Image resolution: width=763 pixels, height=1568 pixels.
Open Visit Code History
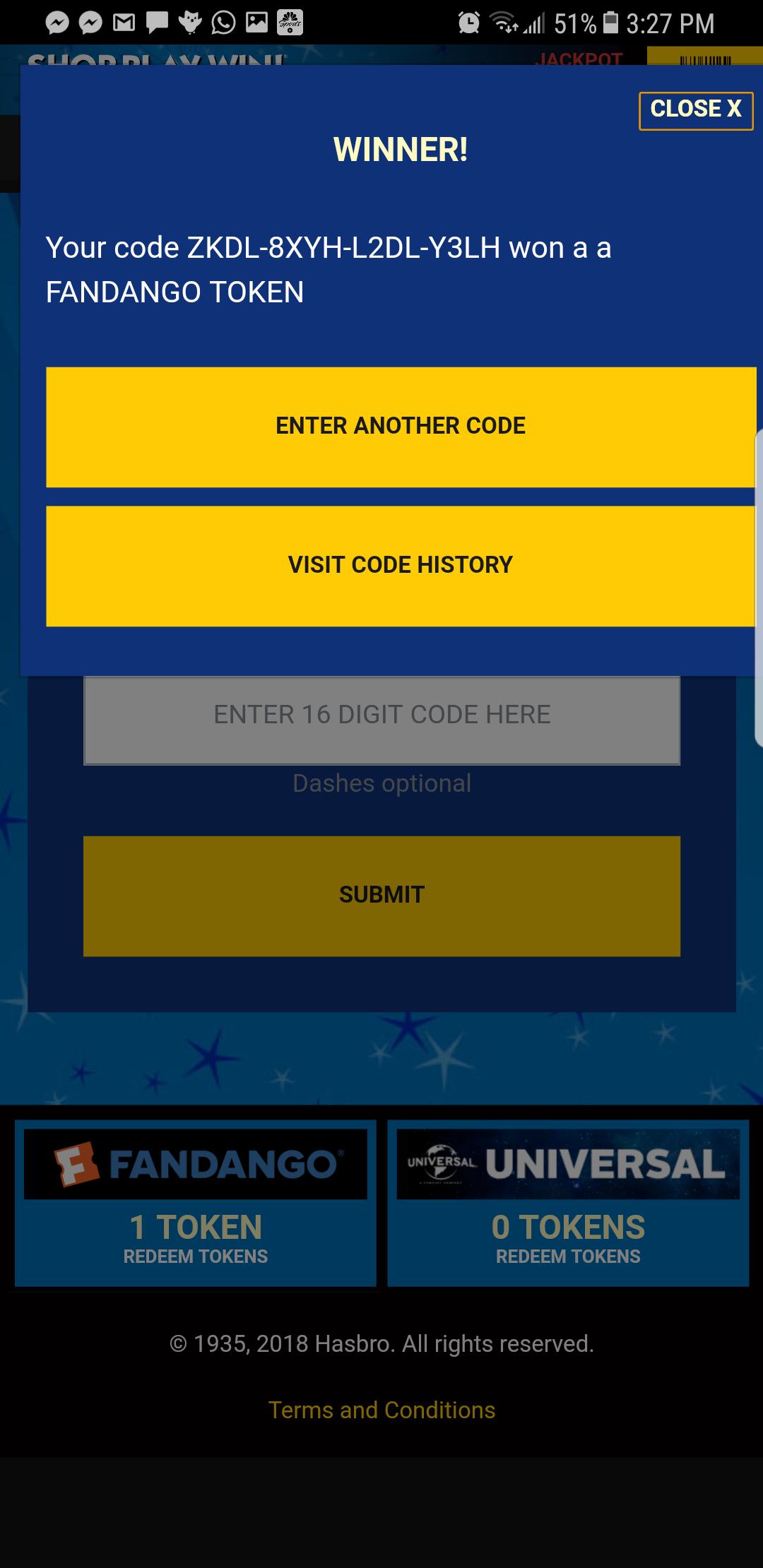401,566
